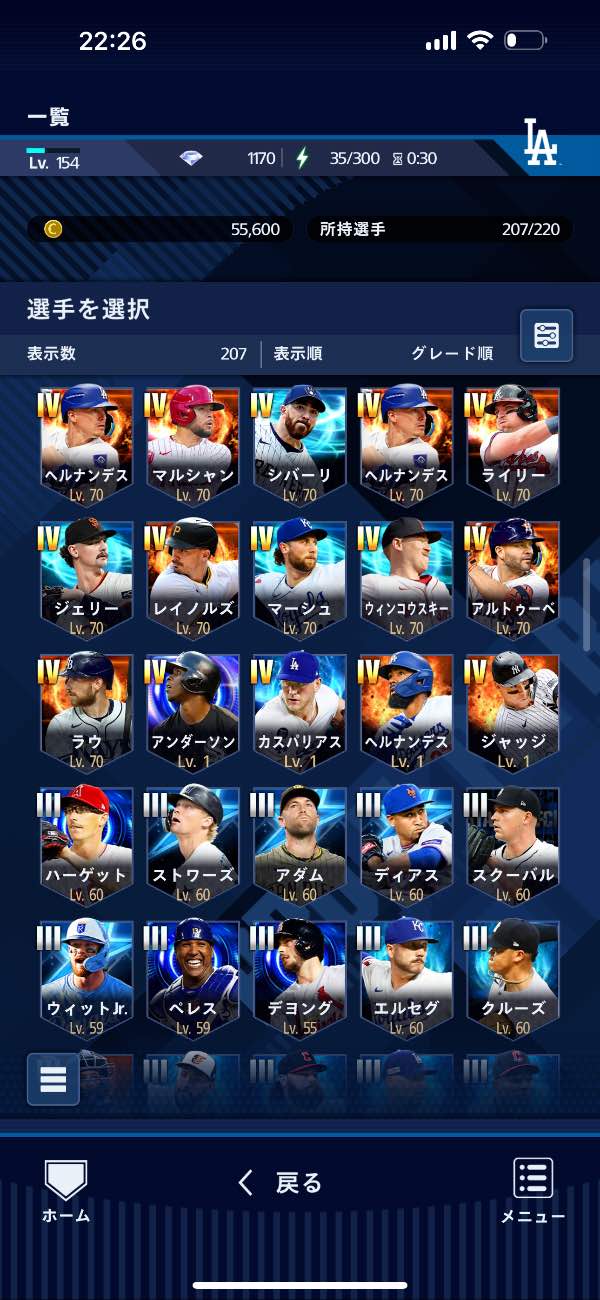Select ウィットJr. player card
The image size is (600, 1300).
point(87,977)
